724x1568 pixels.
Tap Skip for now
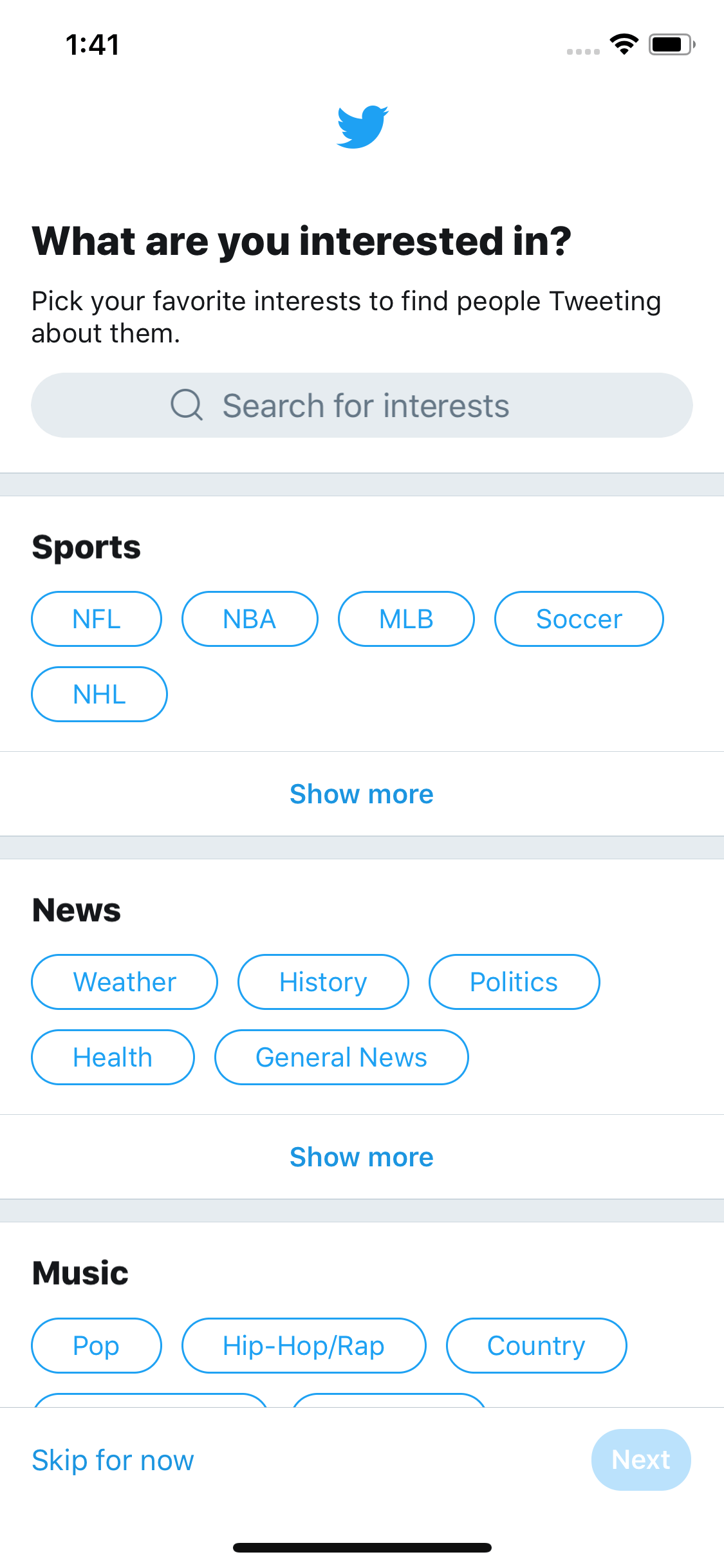(113, 1460)
